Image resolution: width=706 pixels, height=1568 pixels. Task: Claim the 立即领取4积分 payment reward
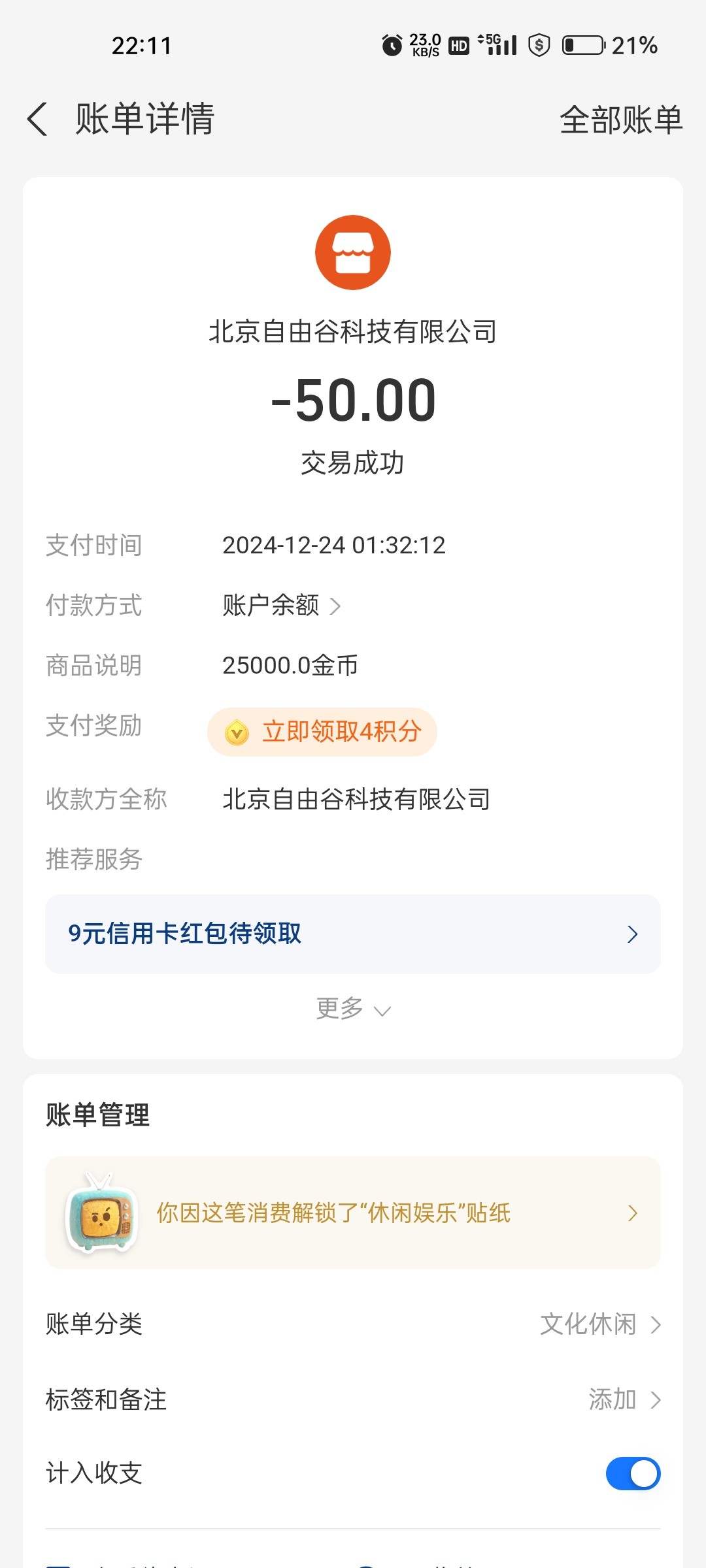(x=322, y=732)
